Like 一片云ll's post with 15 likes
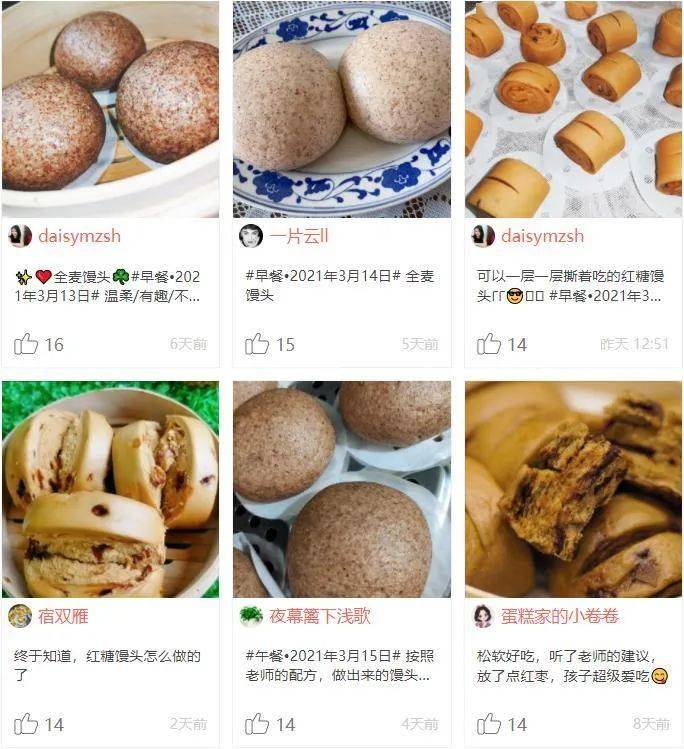Image resolution: width=684 pixels, height=749 pixels. click(258, 344)
